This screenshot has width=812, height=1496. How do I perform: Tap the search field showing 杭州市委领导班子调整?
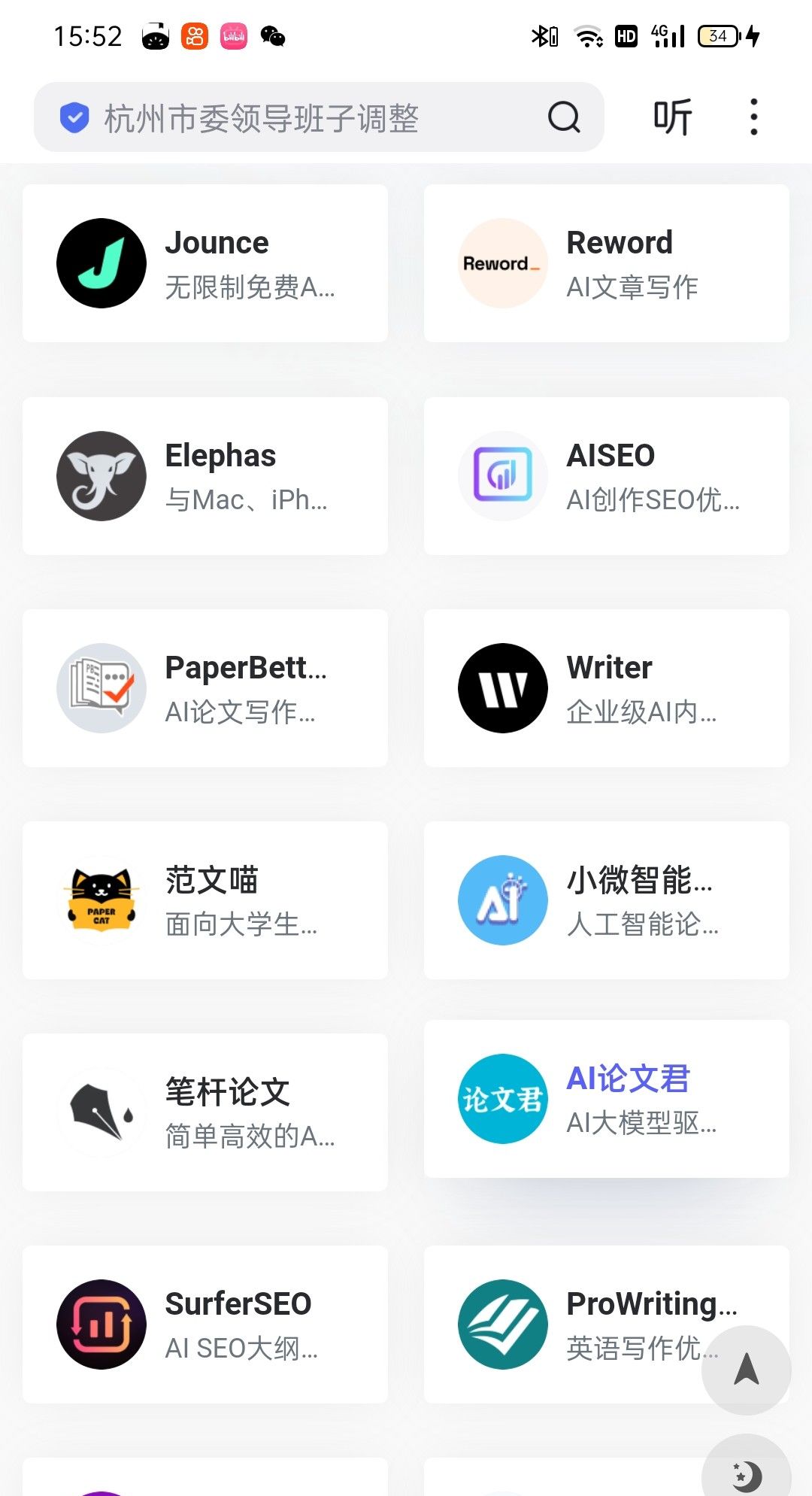pyautogui.click(x=263, y=118)
